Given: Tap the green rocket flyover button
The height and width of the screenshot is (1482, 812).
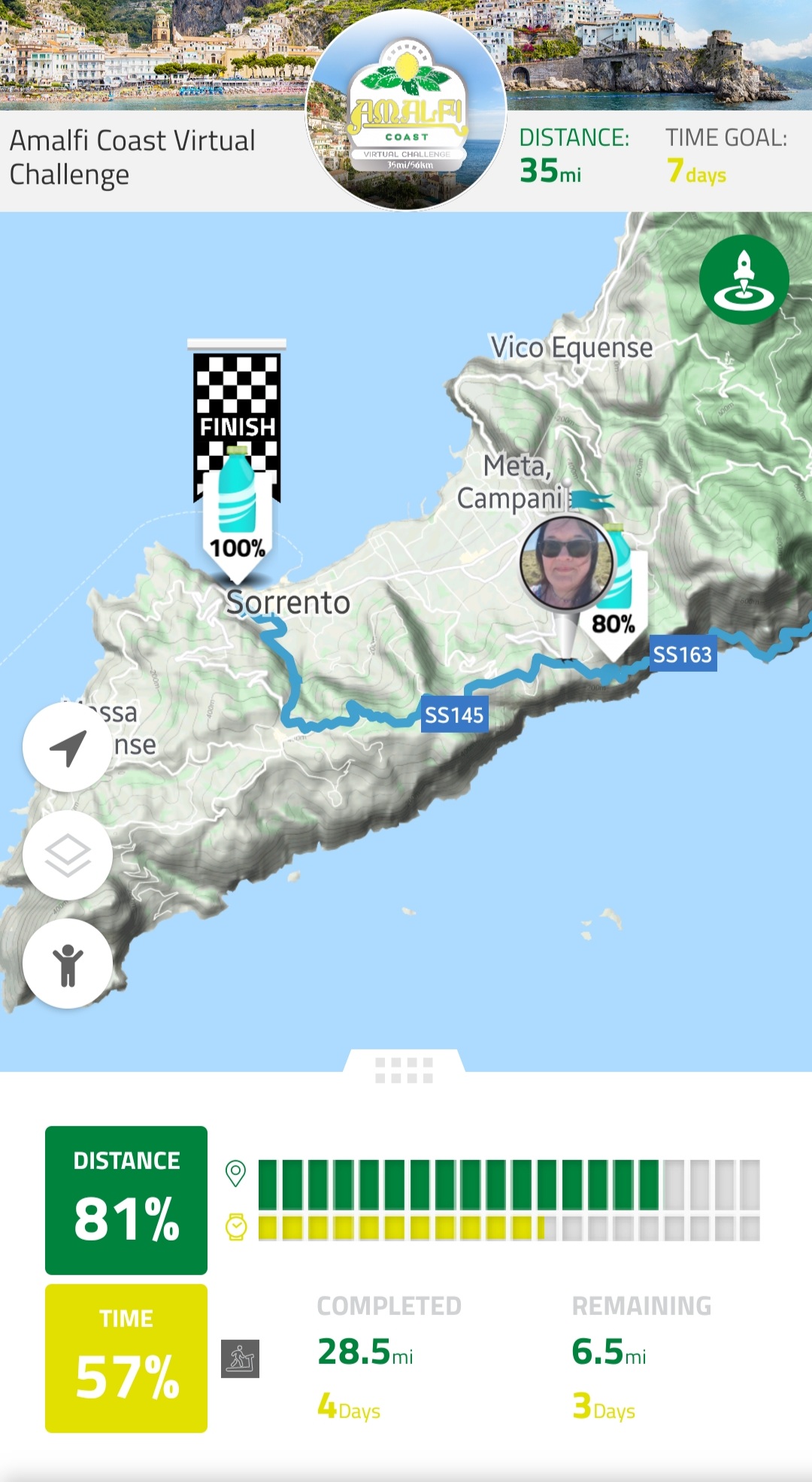Looking at the screenshot, I should [744, 280].
